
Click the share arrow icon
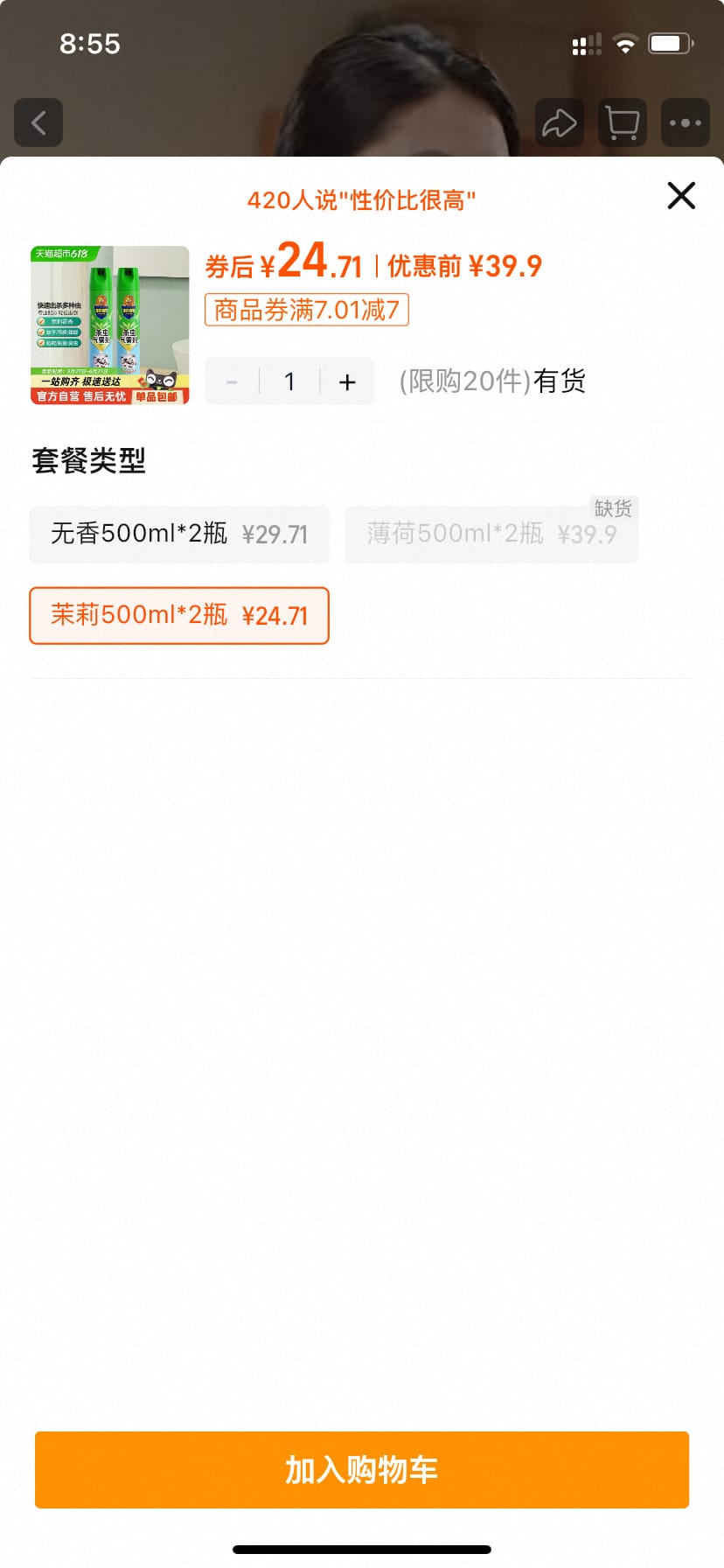(559, 122)
